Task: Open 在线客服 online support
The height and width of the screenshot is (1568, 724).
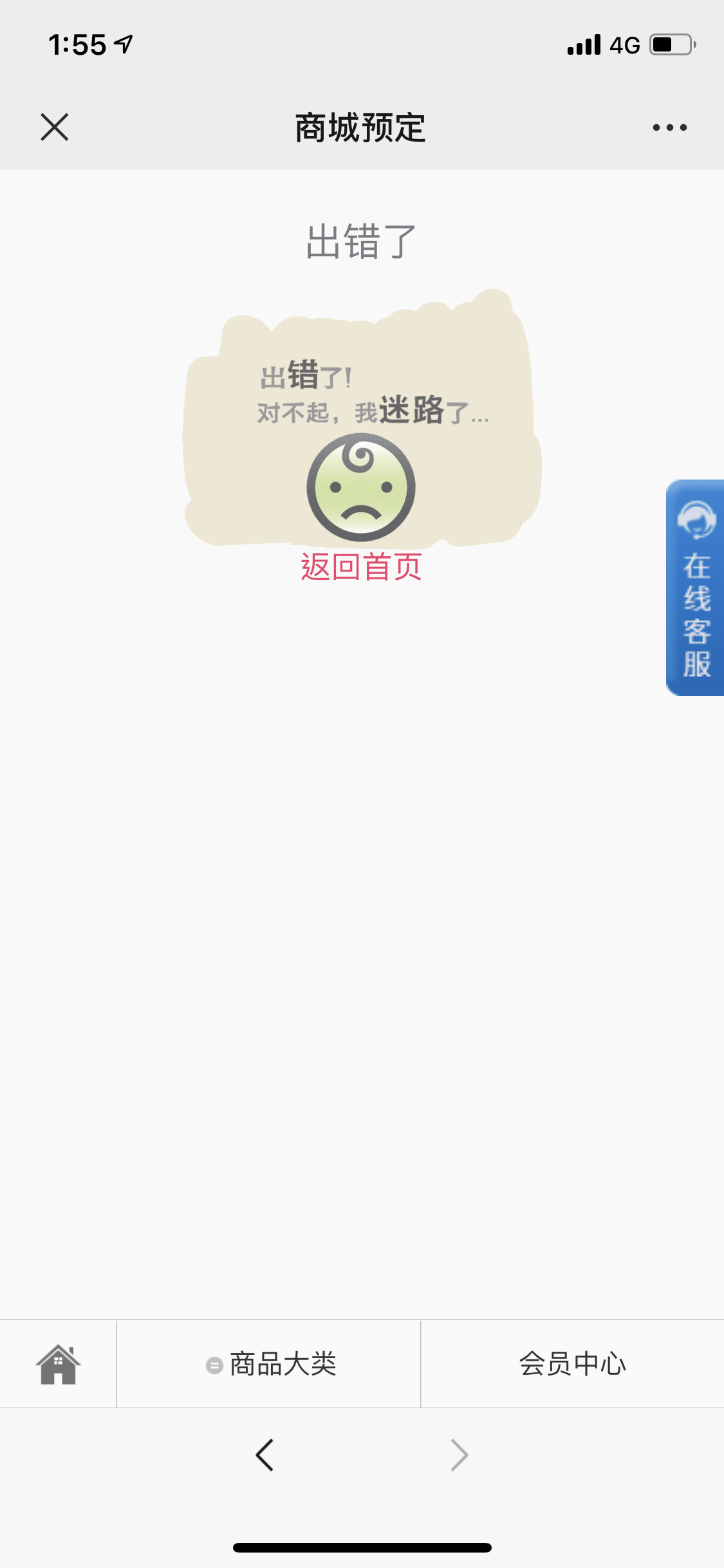Action: [695, 587]
